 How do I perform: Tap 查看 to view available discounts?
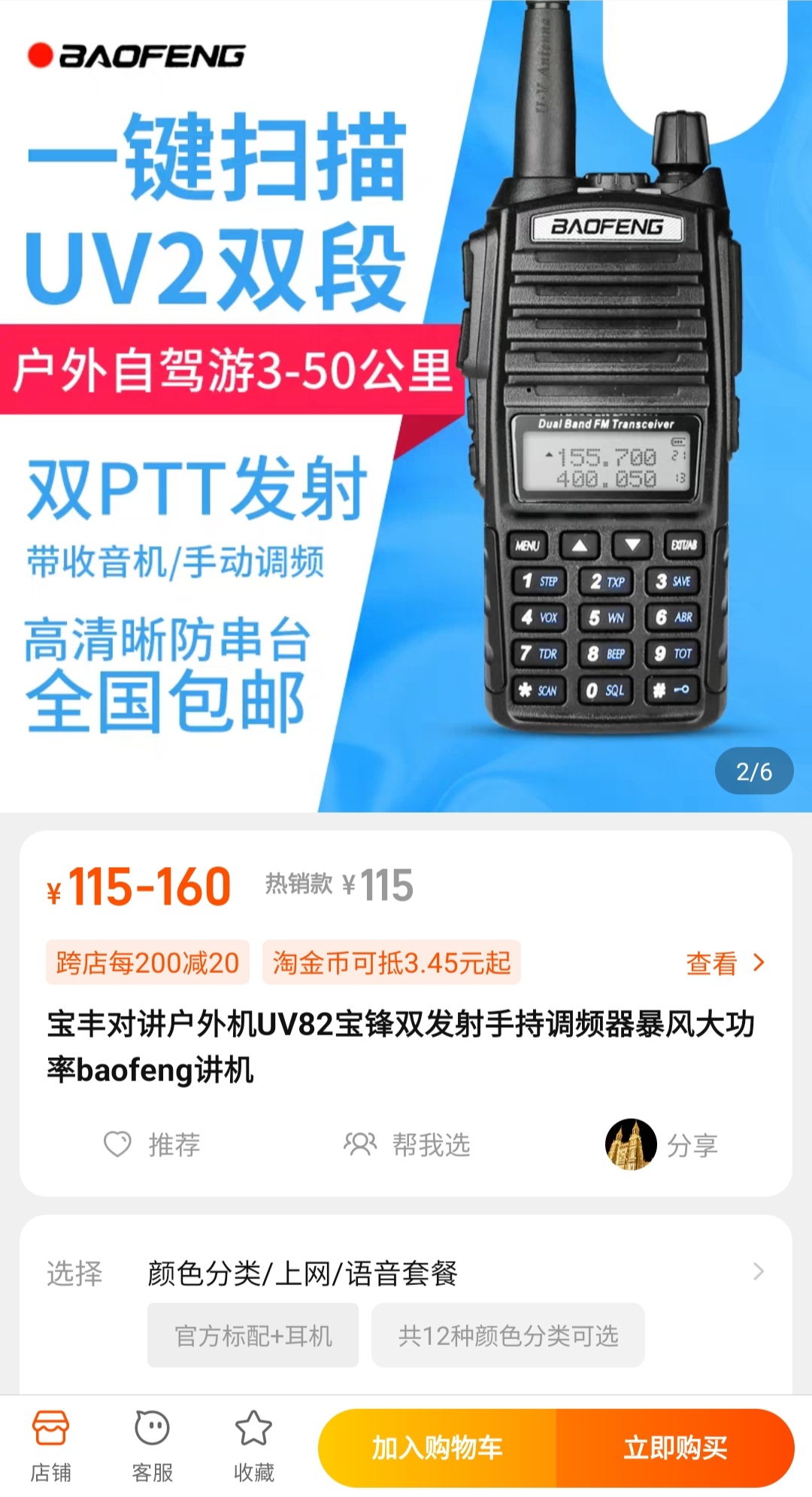[x=724, y=963]
